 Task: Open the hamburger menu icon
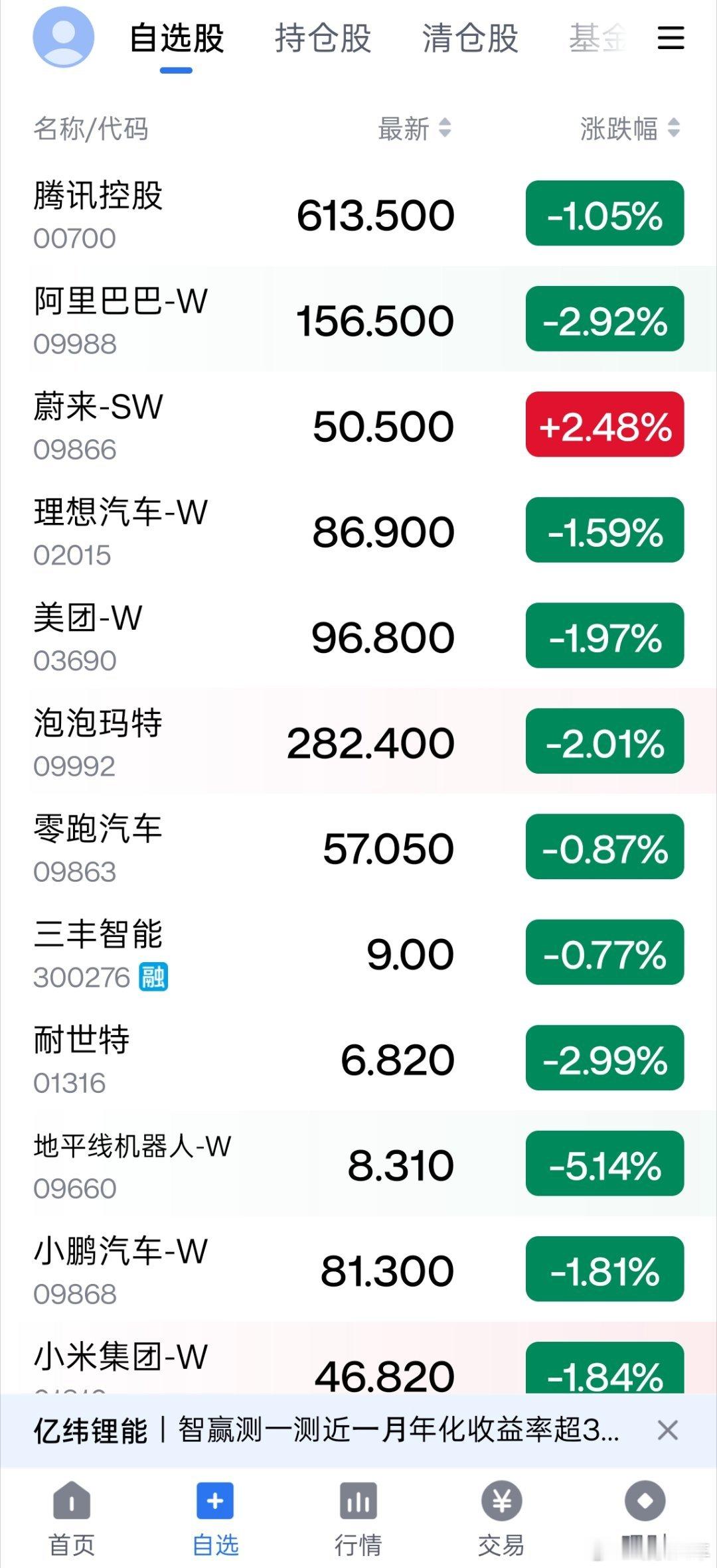(671, 38)
